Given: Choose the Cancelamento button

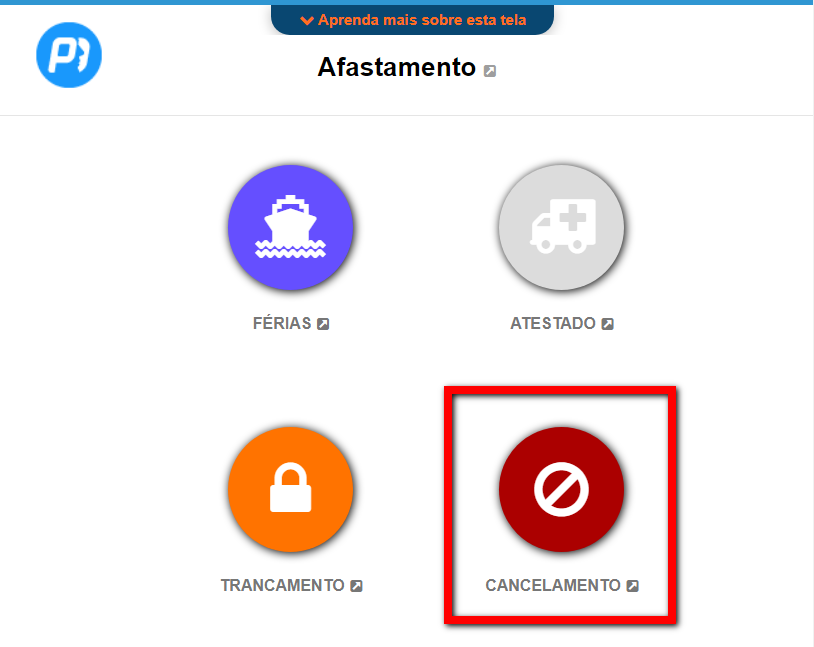Looking at the screenshot, I should point(561,490).
